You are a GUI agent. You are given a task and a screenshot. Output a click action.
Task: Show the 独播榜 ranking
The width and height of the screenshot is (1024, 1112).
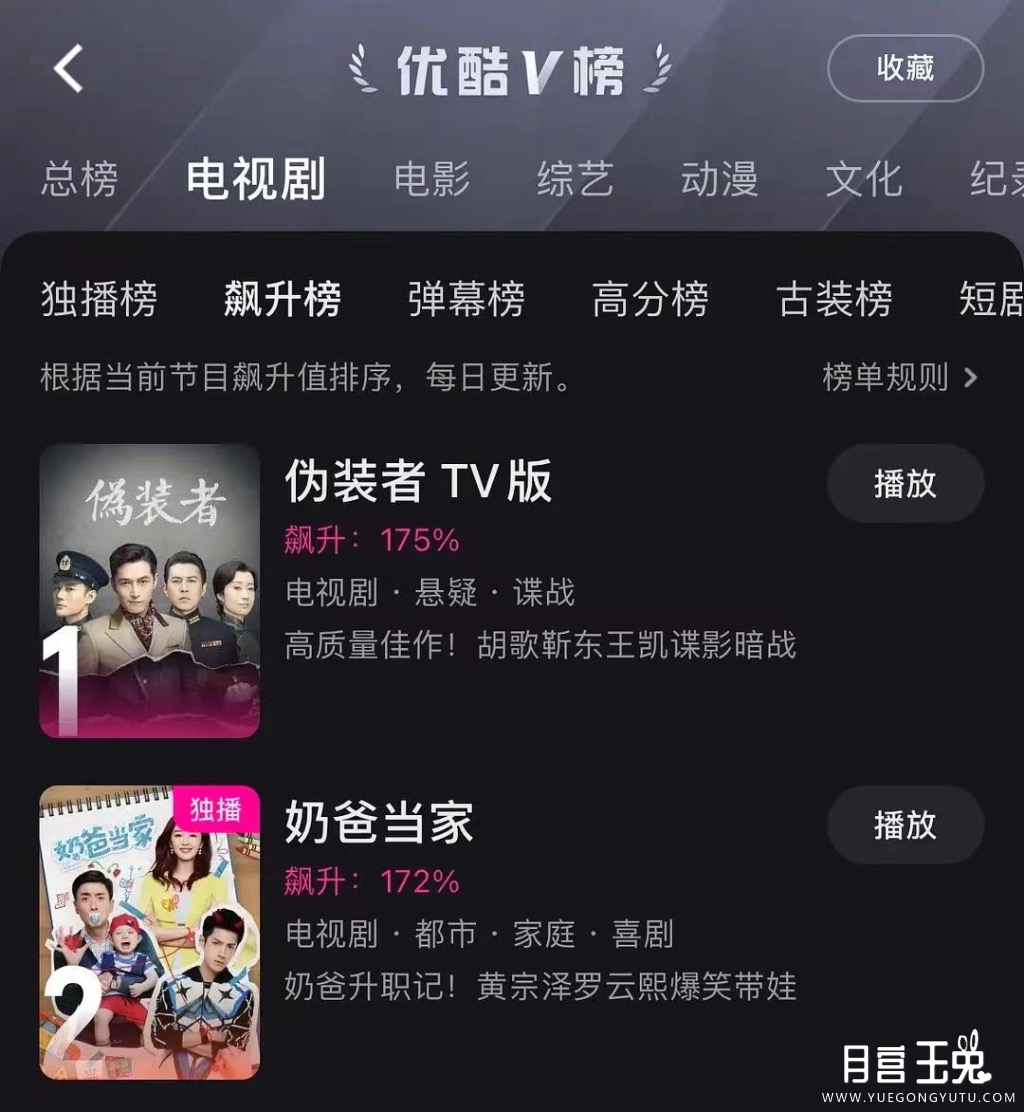click(99, 299)
